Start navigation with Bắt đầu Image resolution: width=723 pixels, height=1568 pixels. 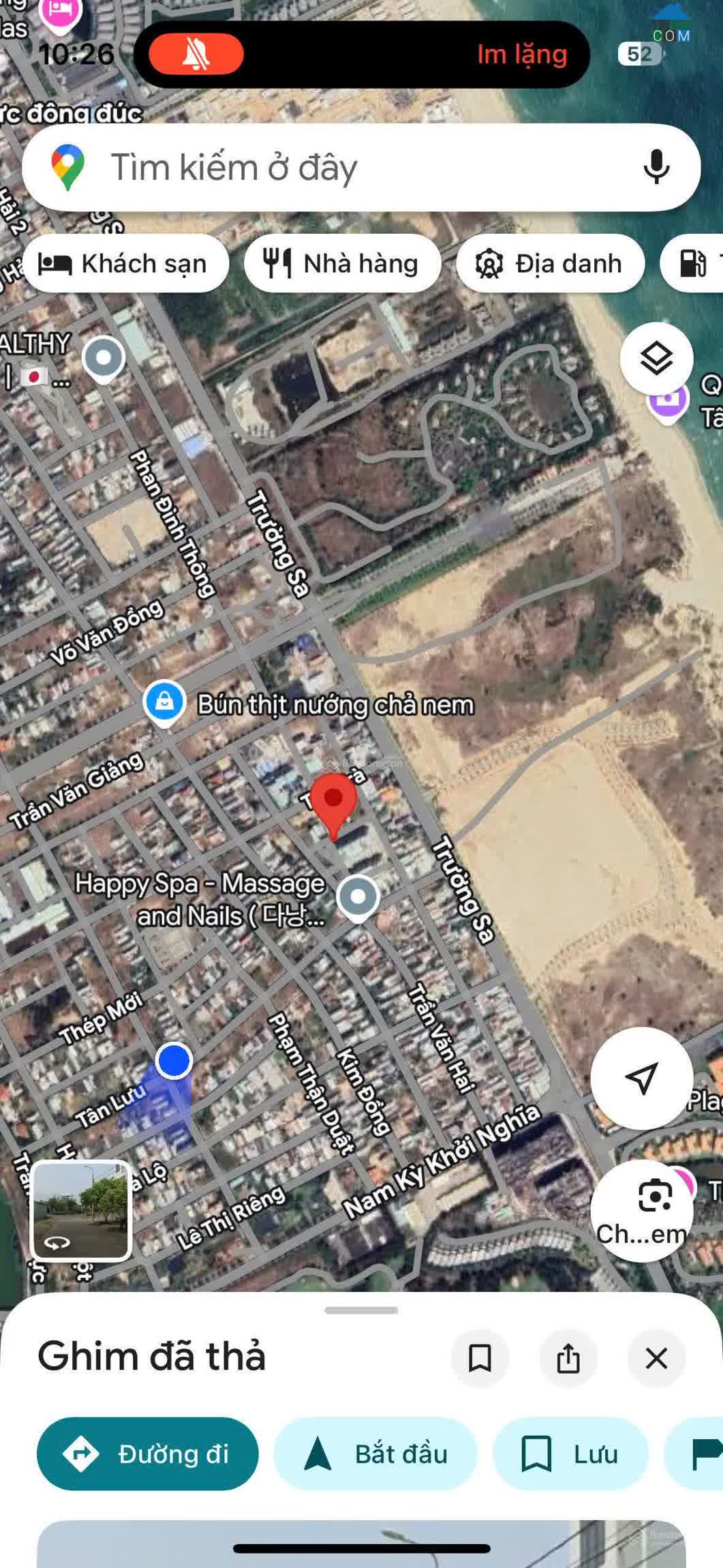point(375,1453)
